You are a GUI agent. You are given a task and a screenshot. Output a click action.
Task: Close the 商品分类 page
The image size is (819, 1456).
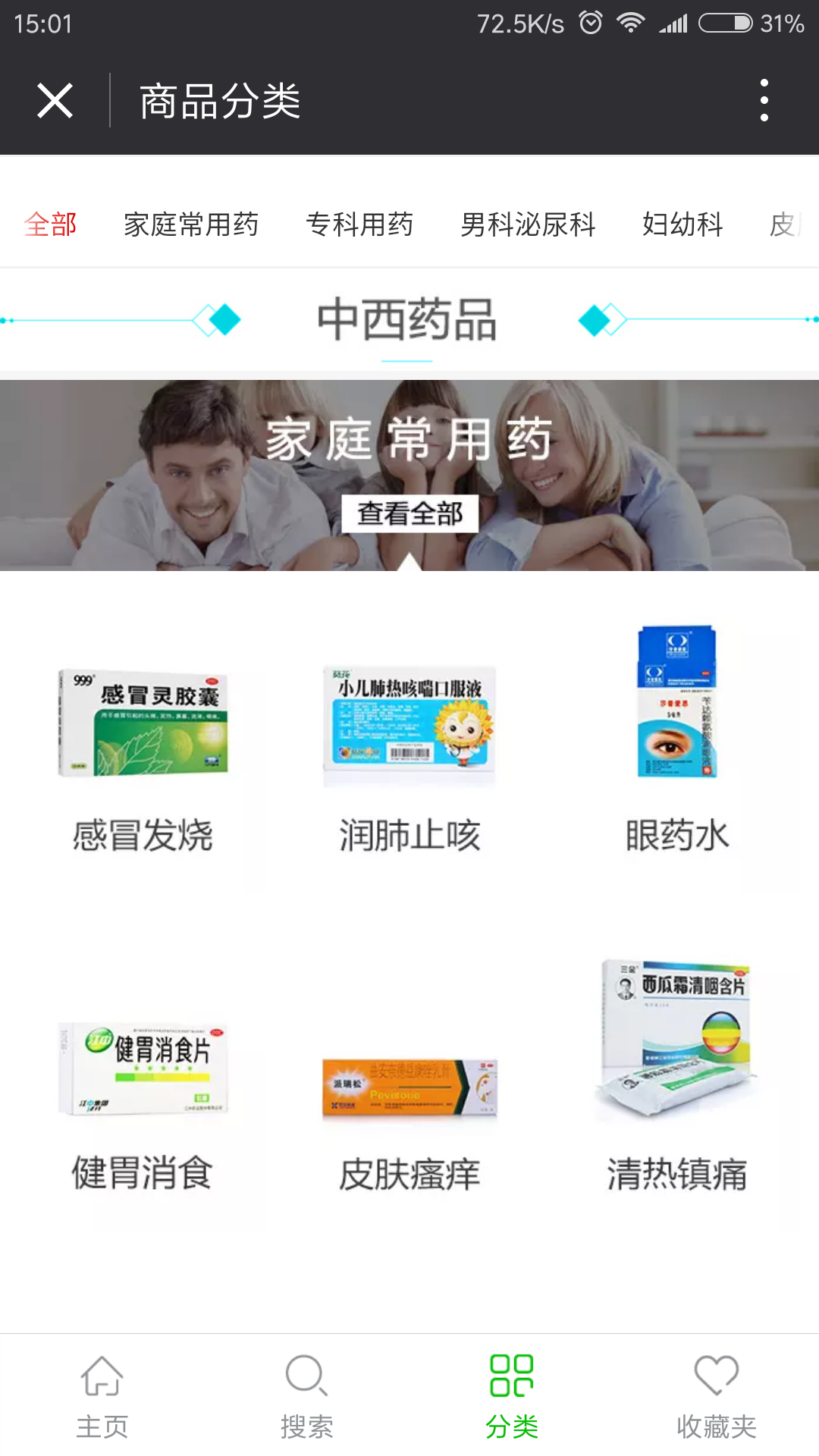tap(55, 101)
